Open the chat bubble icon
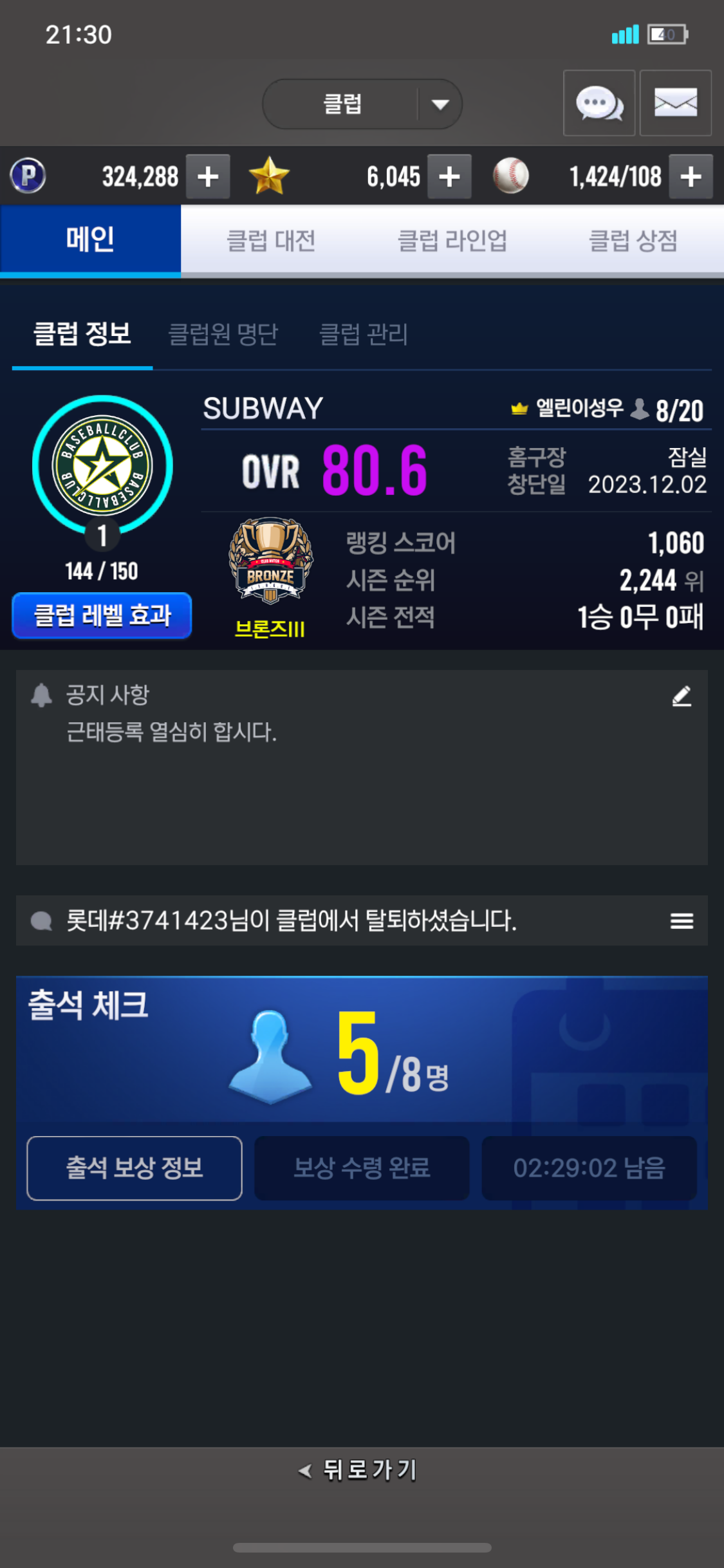 click(599, 103)
